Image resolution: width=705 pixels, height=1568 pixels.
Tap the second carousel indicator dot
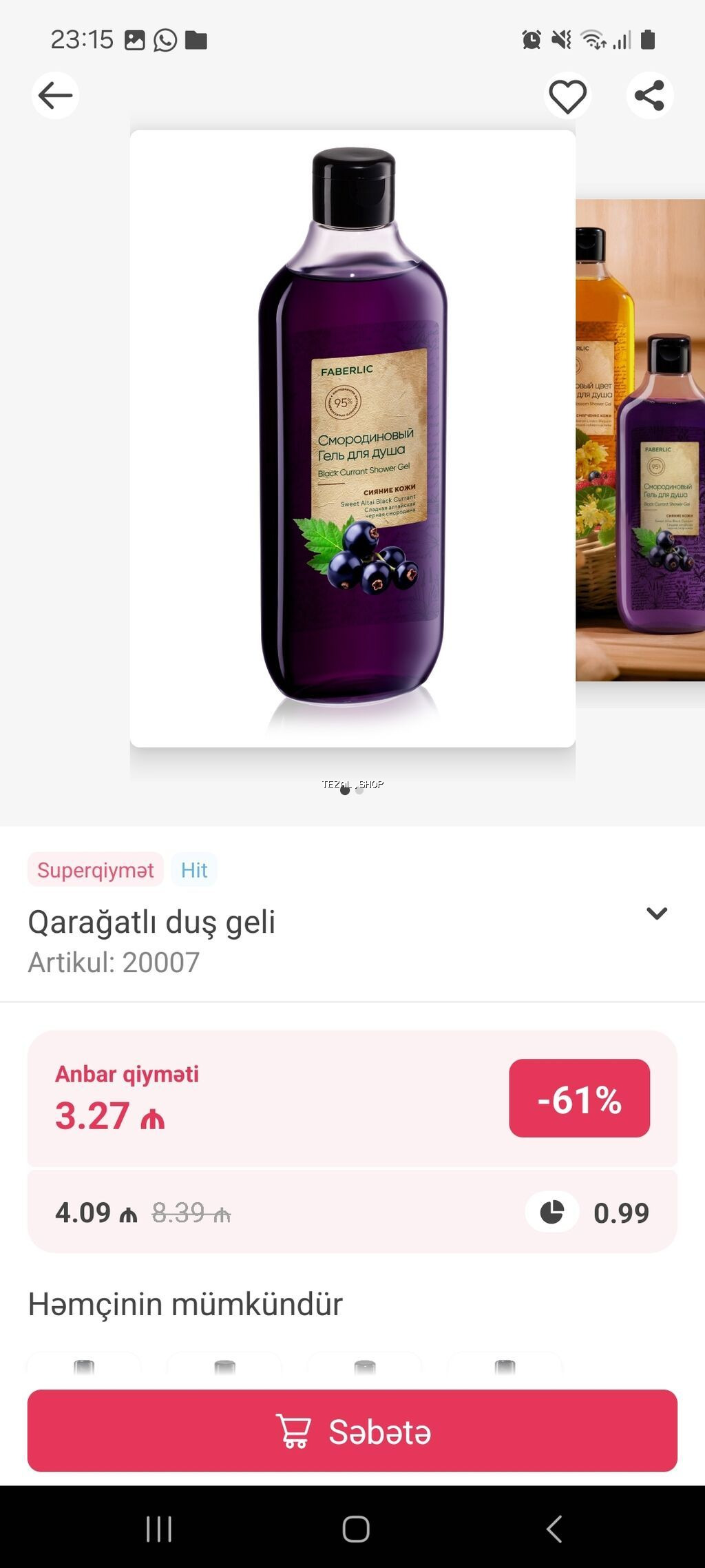[x=359, y=792]
